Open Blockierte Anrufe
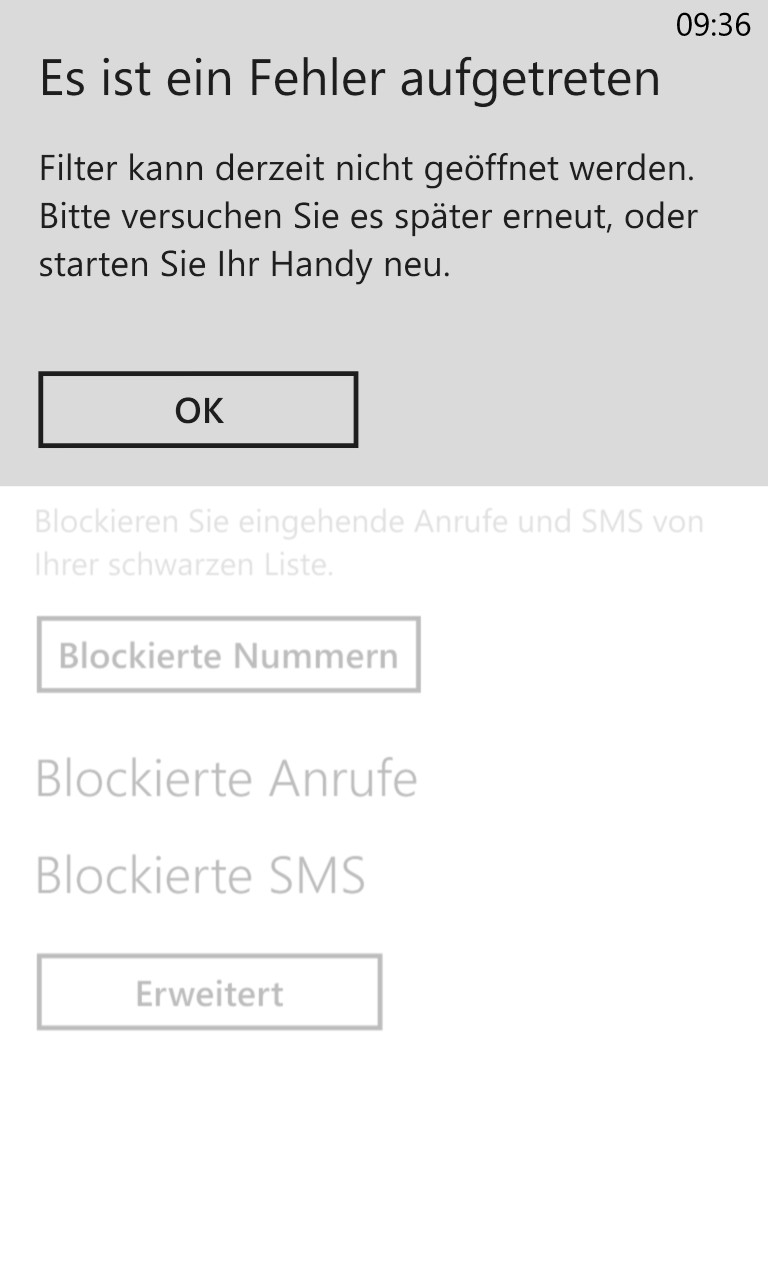The image size is (768, 1280). [x=226, y=779]
